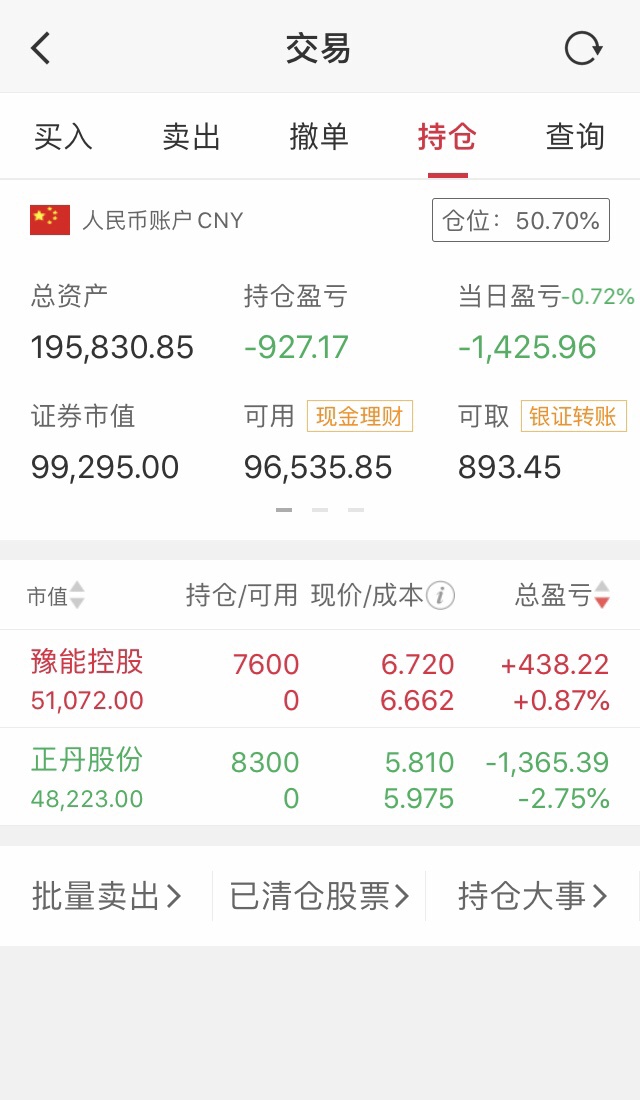Switch to the 卖出 tab
This screenshot has height=1100, width=640.
191,136
